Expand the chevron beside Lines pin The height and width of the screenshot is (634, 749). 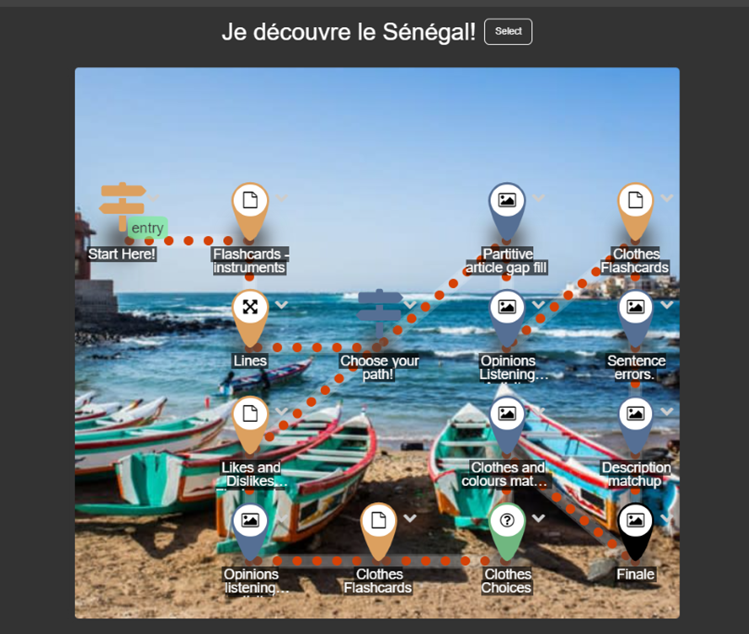click(282, 305)
